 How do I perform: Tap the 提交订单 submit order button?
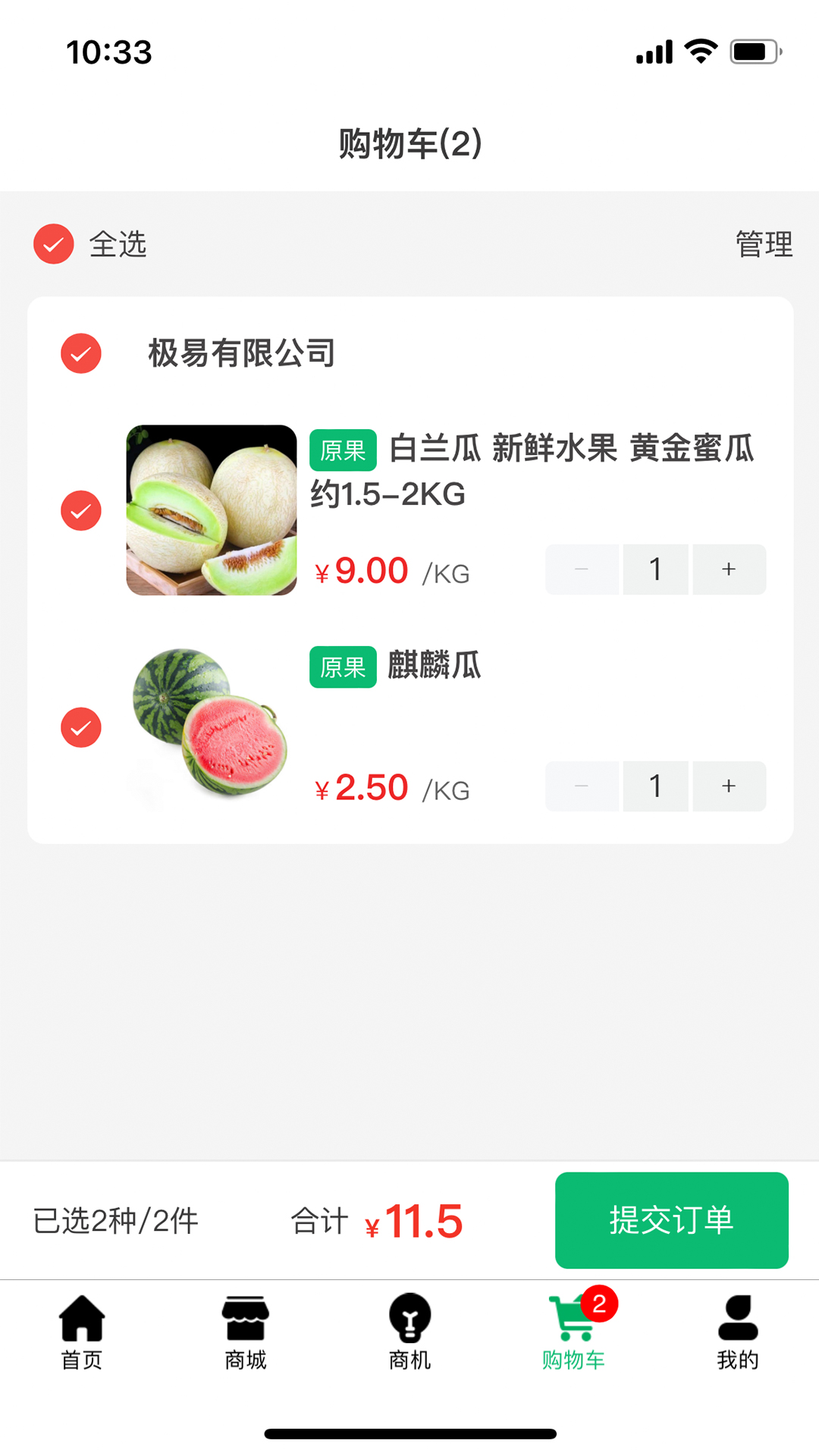[670, 1220]
